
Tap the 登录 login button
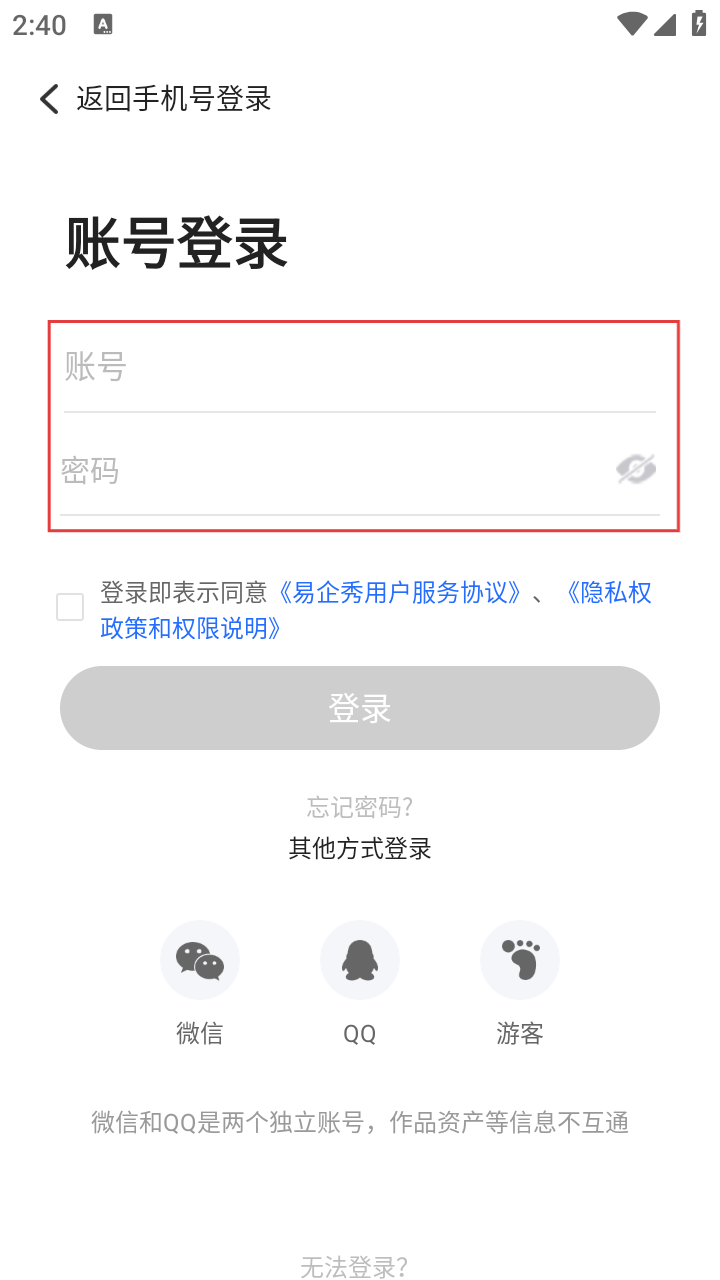[360, 708]
